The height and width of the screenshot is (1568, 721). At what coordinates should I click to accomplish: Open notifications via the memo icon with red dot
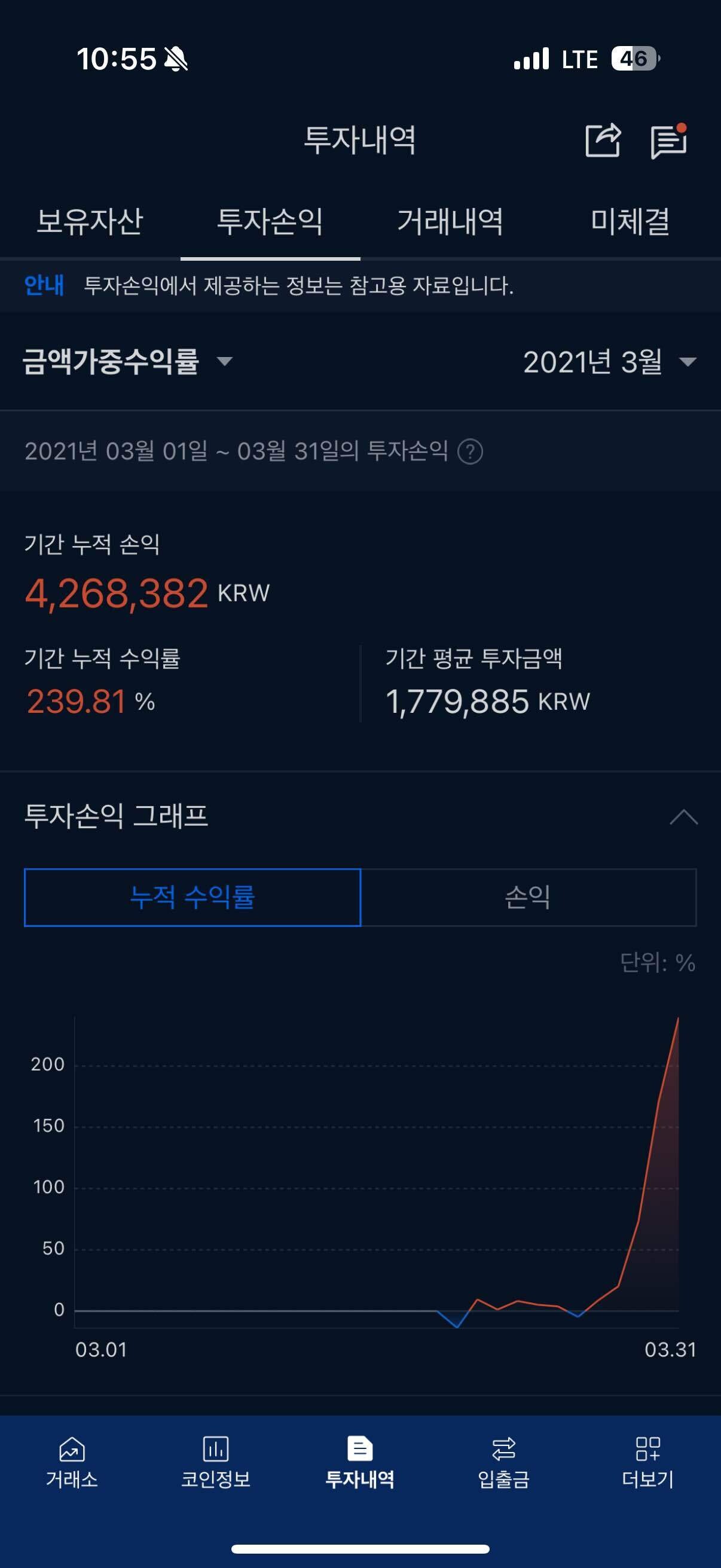[669, 140]
